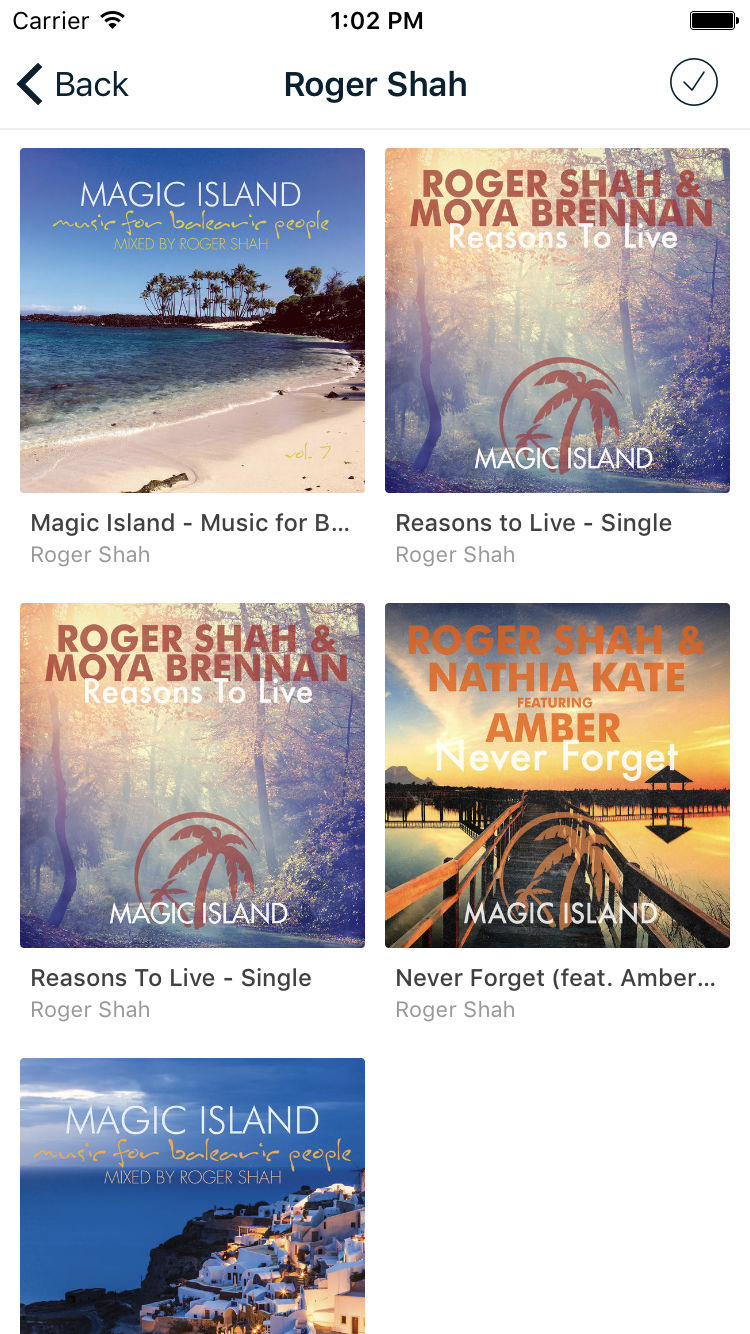Go back to the previous screen
The width and height of the screenshot is (750, 1334).
point(73,84)
